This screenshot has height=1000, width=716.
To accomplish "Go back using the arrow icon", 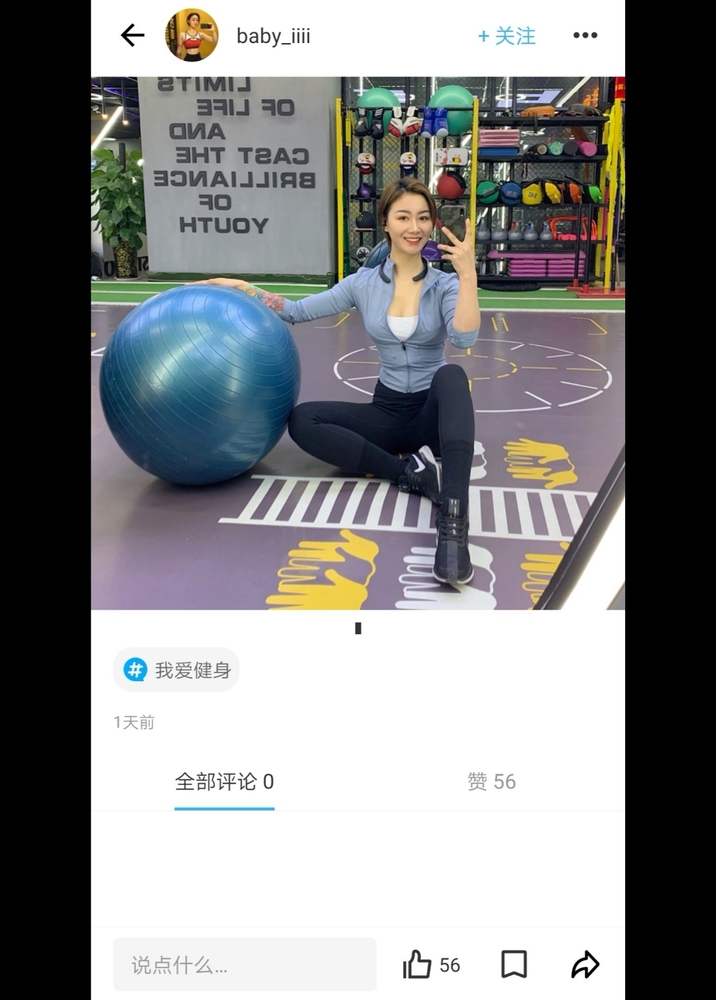I will click(x=132, y=36).
